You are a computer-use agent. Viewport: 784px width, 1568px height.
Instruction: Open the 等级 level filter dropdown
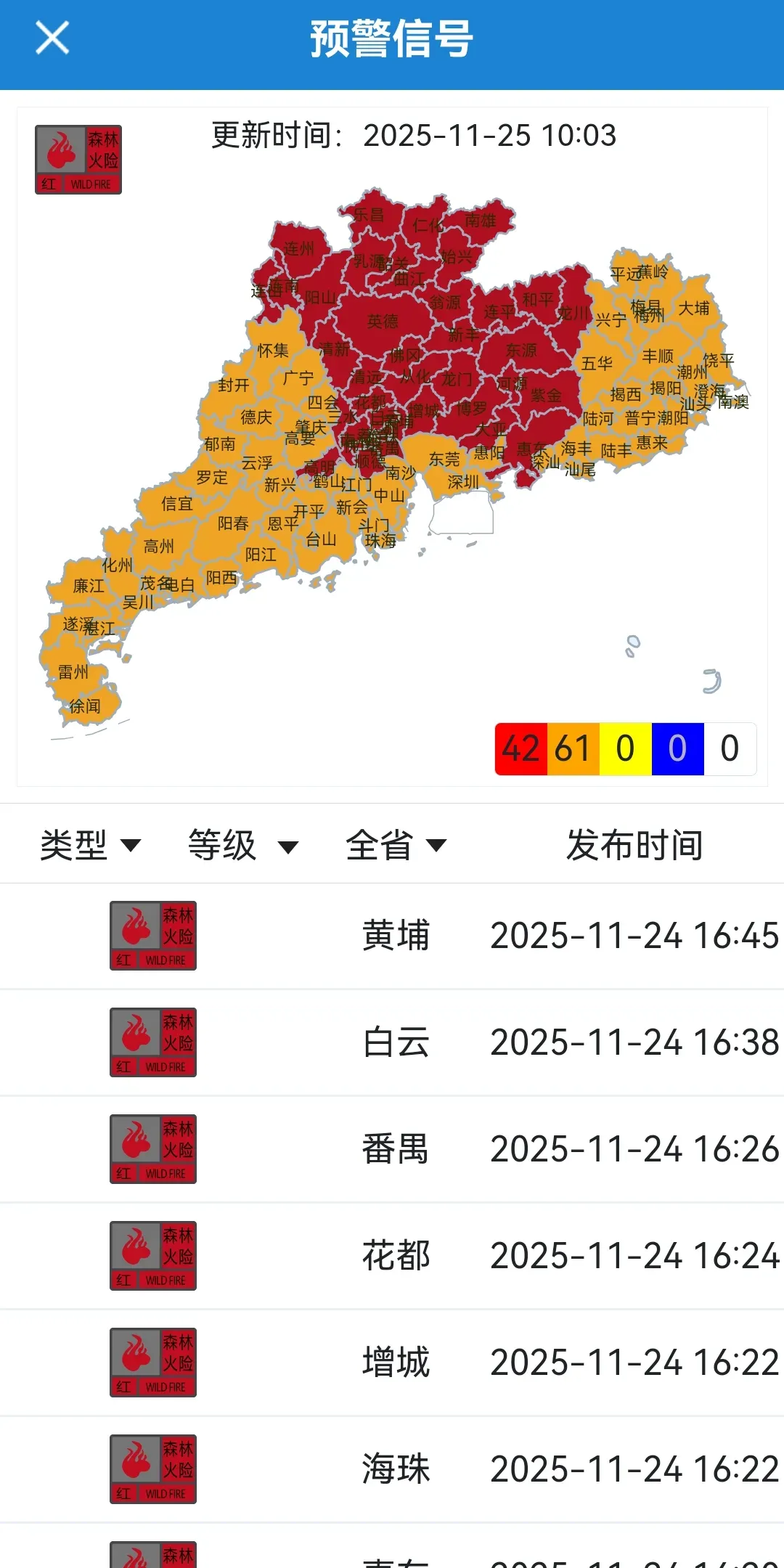pos(242,845)
